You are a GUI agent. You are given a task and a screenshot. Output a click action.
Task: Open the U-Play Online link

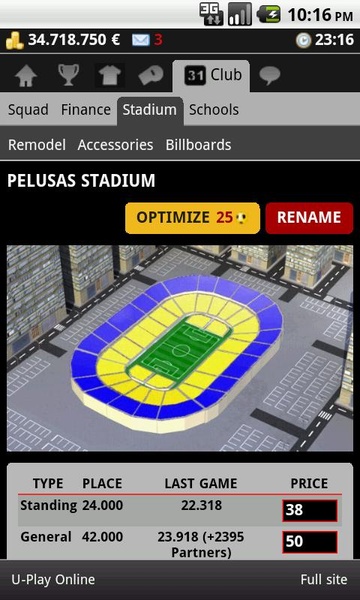[53, 579]
